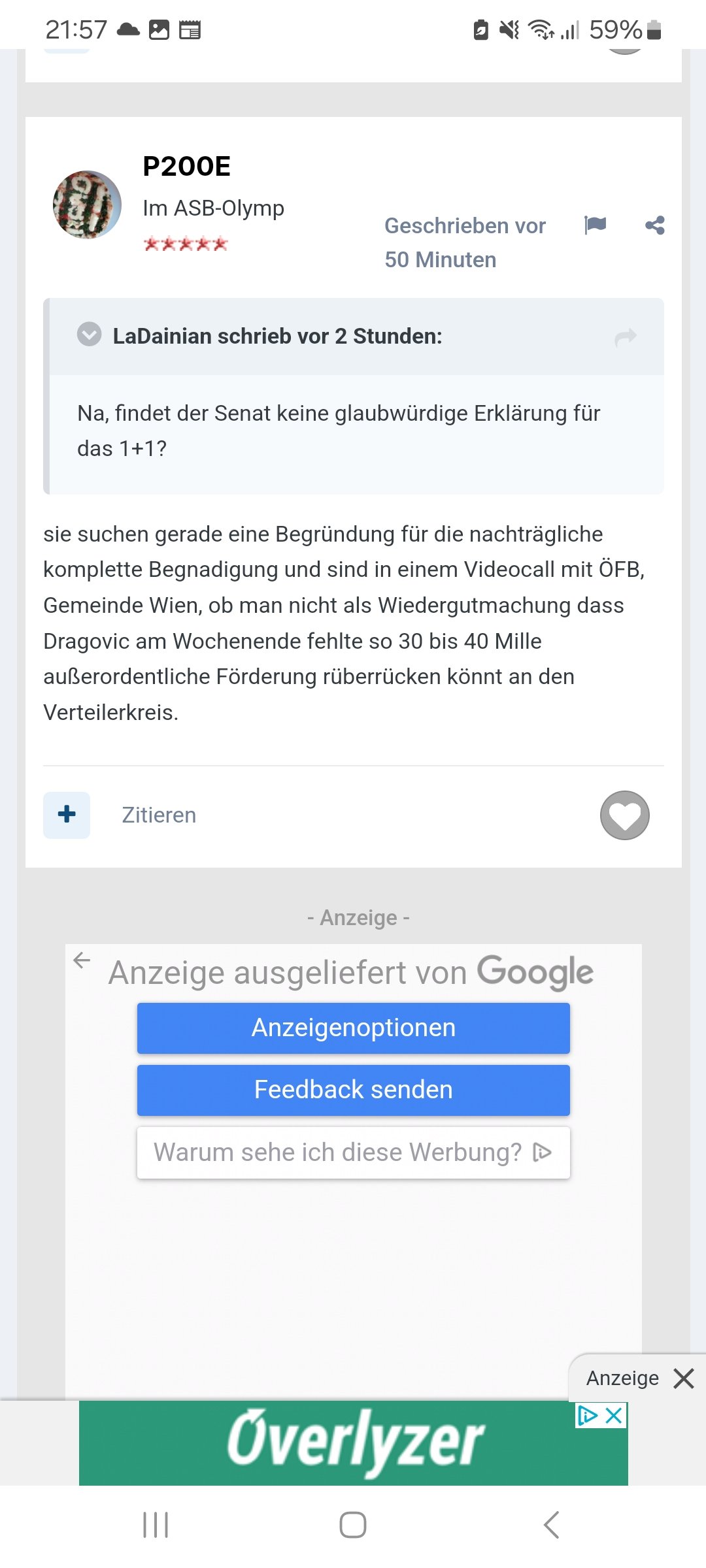706x1568 pixels.
Task: Jump to LaDainian's original post arrow
Action: pos(626,336)
